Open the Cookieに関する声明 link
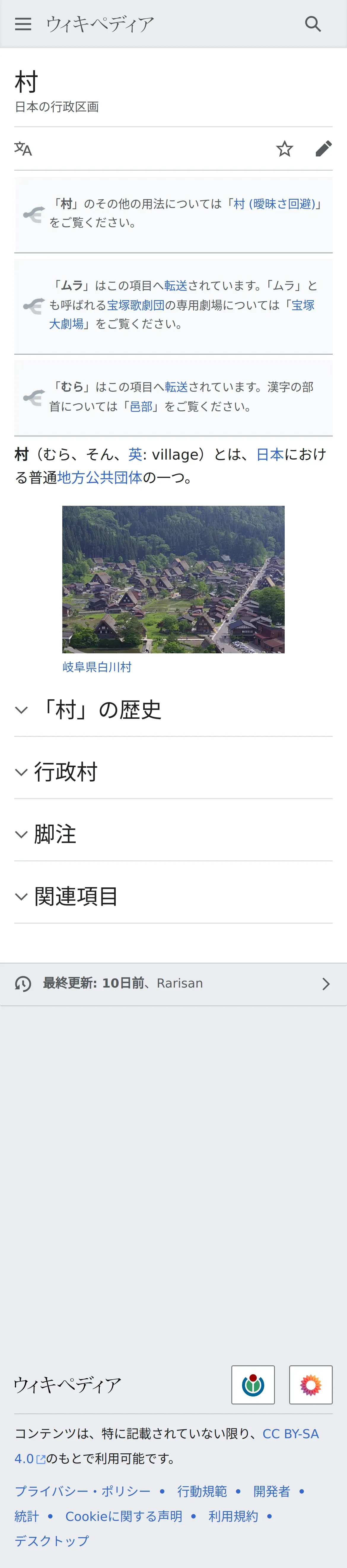The image size is (347, 1568). tap(124, 1516)
